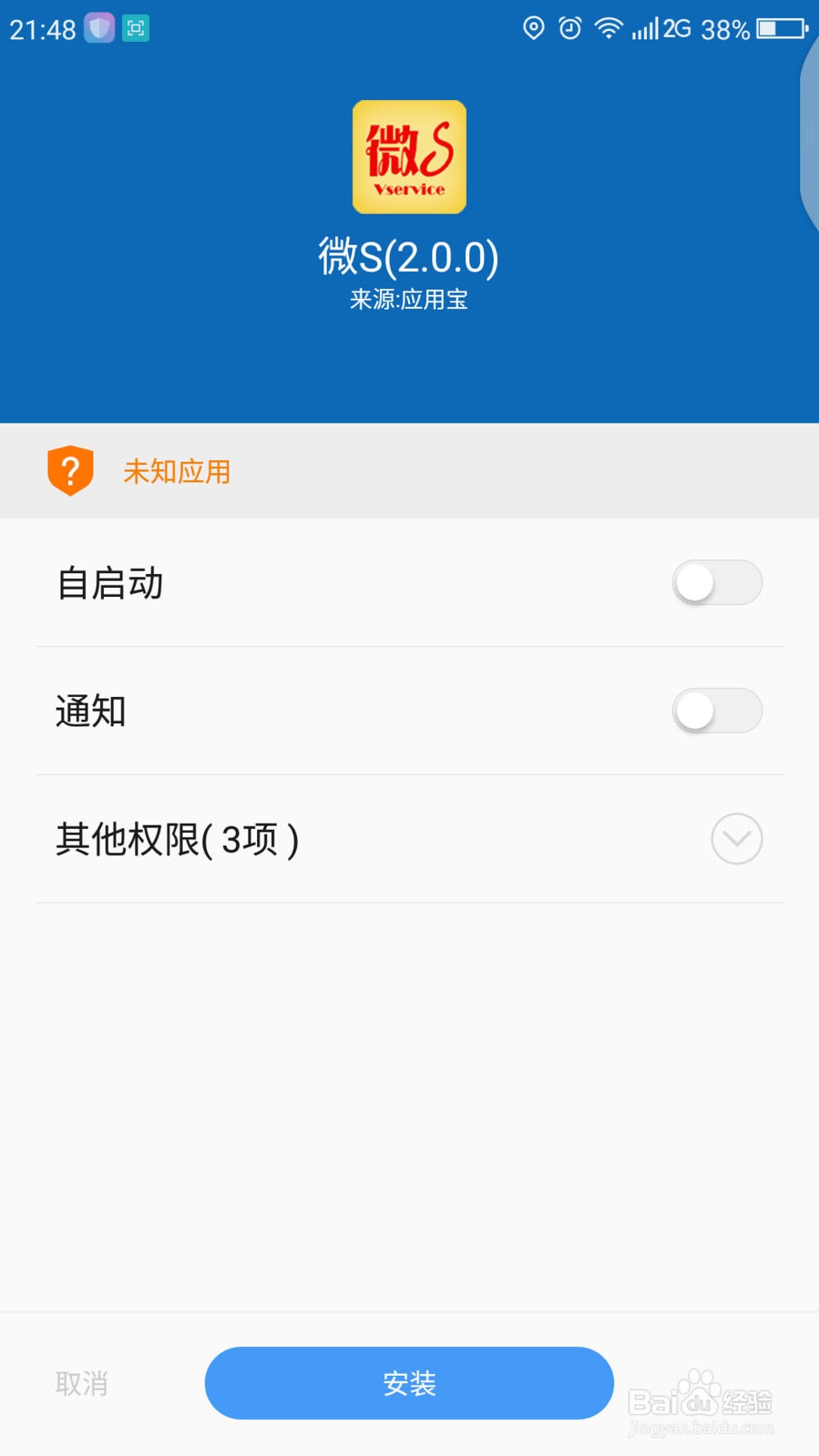Open the Wi-Fi status icon
Image resolution: width=819 pixels, height=1456 pixels.
(x=608, y=28)
